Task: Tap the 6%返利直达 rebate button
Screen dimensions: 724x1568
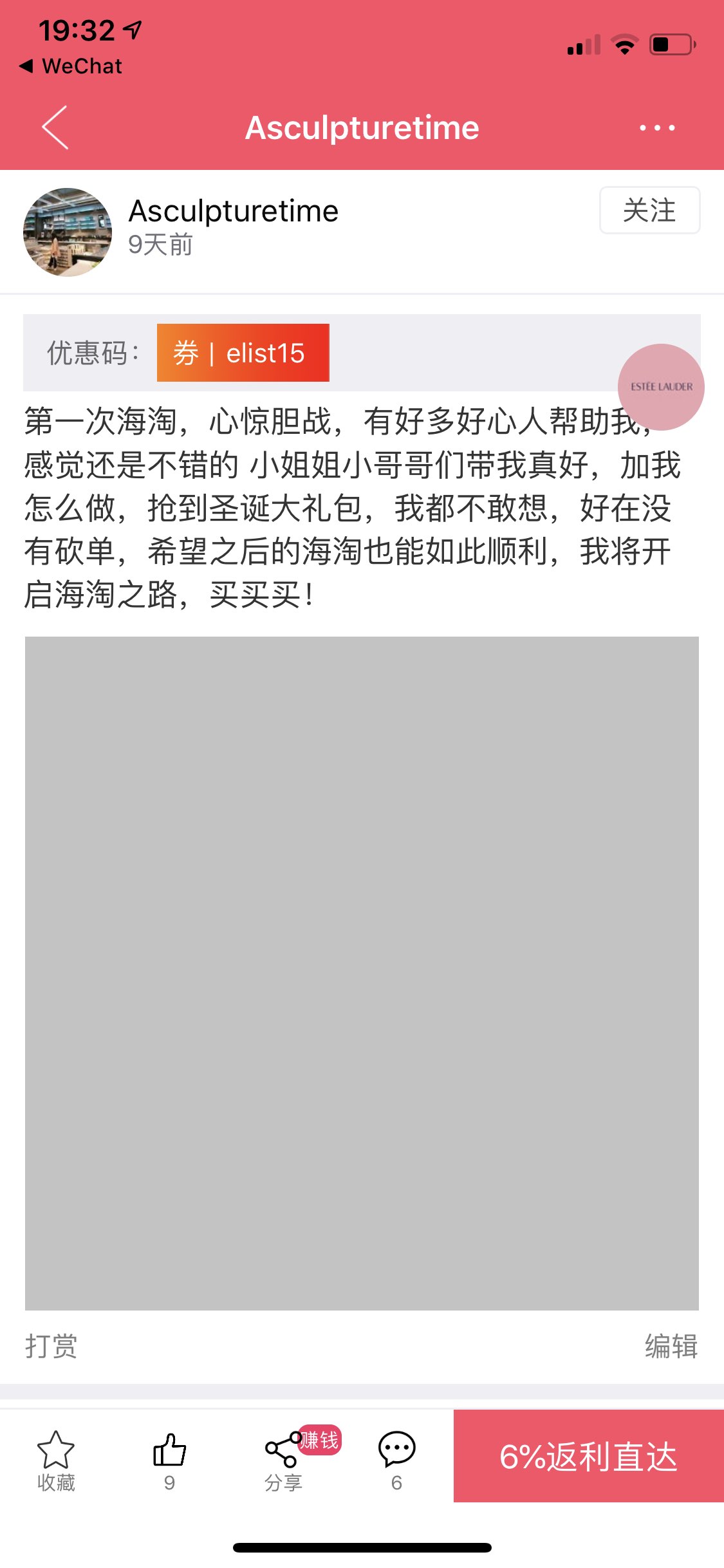Action: click(x=589, y=1456)
